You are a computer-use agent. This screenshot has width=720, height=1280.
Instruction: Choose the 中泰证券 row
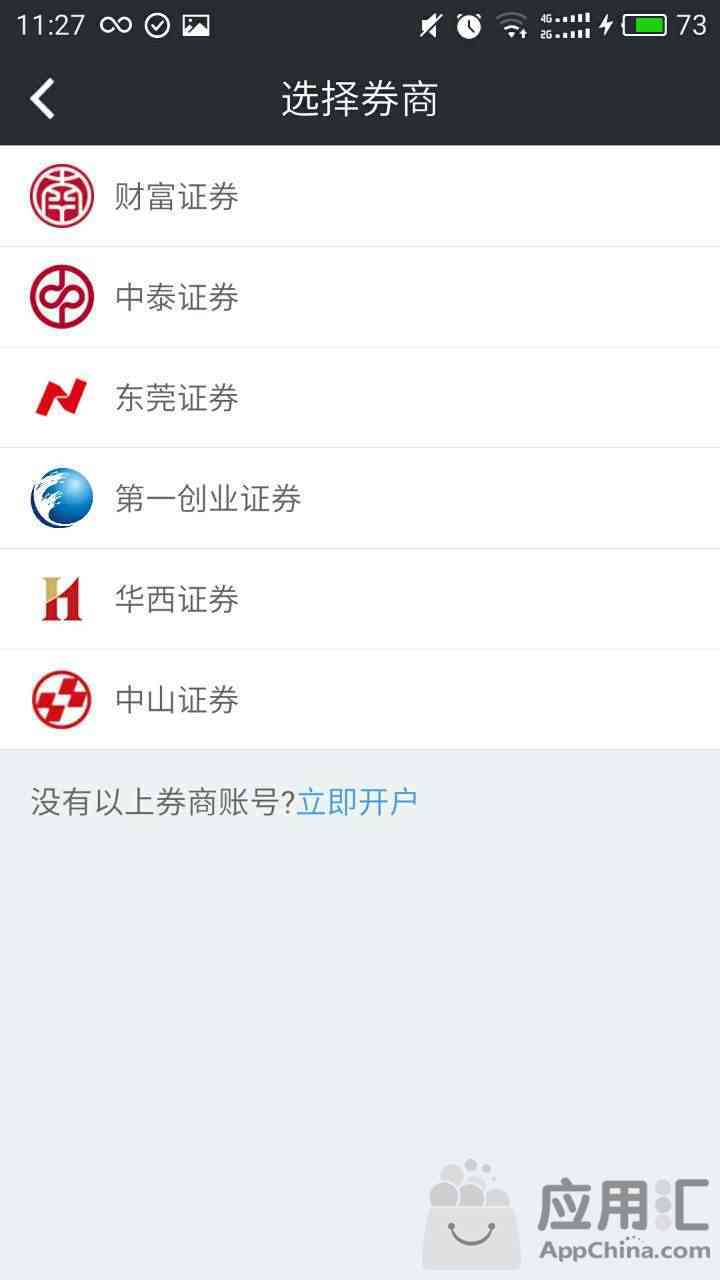(x=360, y=297)
